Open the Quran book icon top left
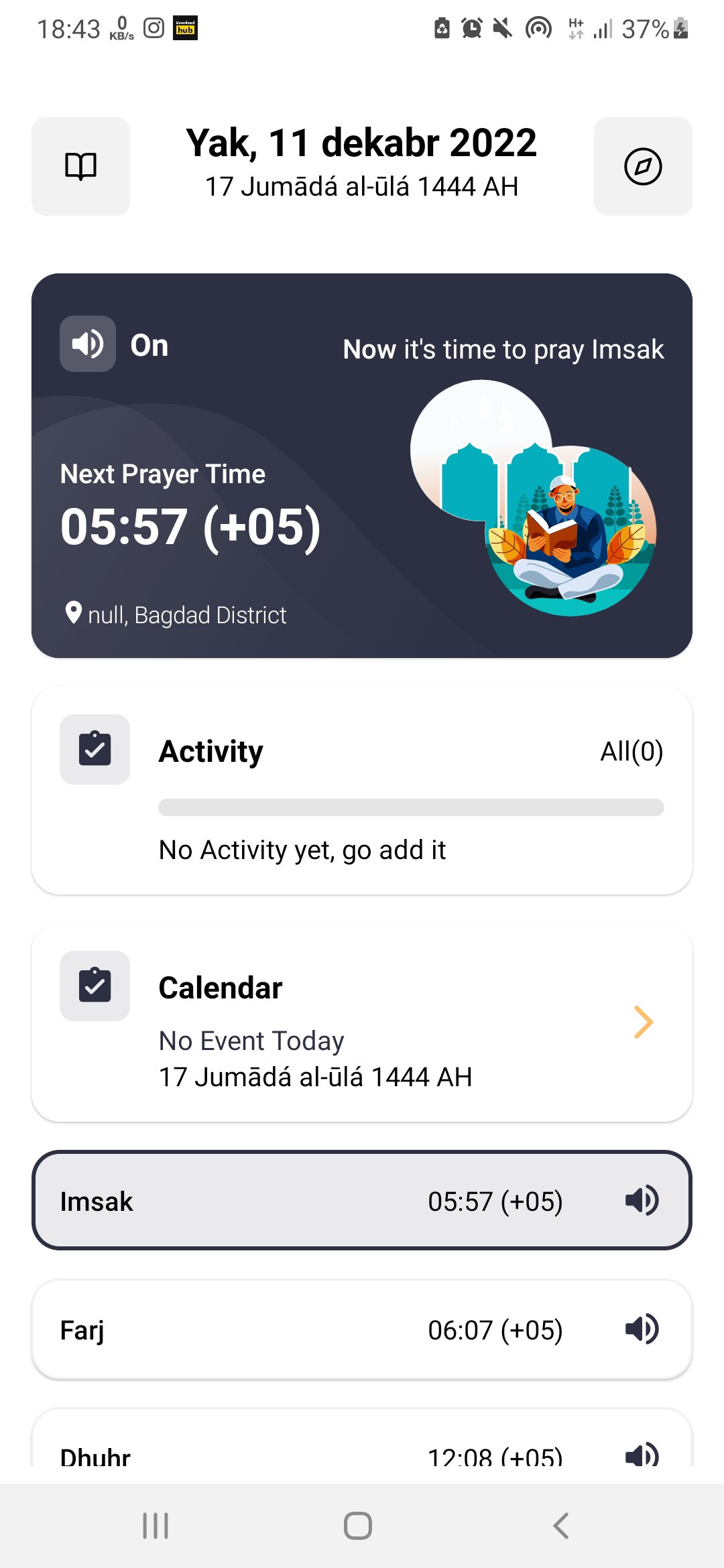This screenshot has width=724, height=1568. pyautogui.click(x=80, y=166)
